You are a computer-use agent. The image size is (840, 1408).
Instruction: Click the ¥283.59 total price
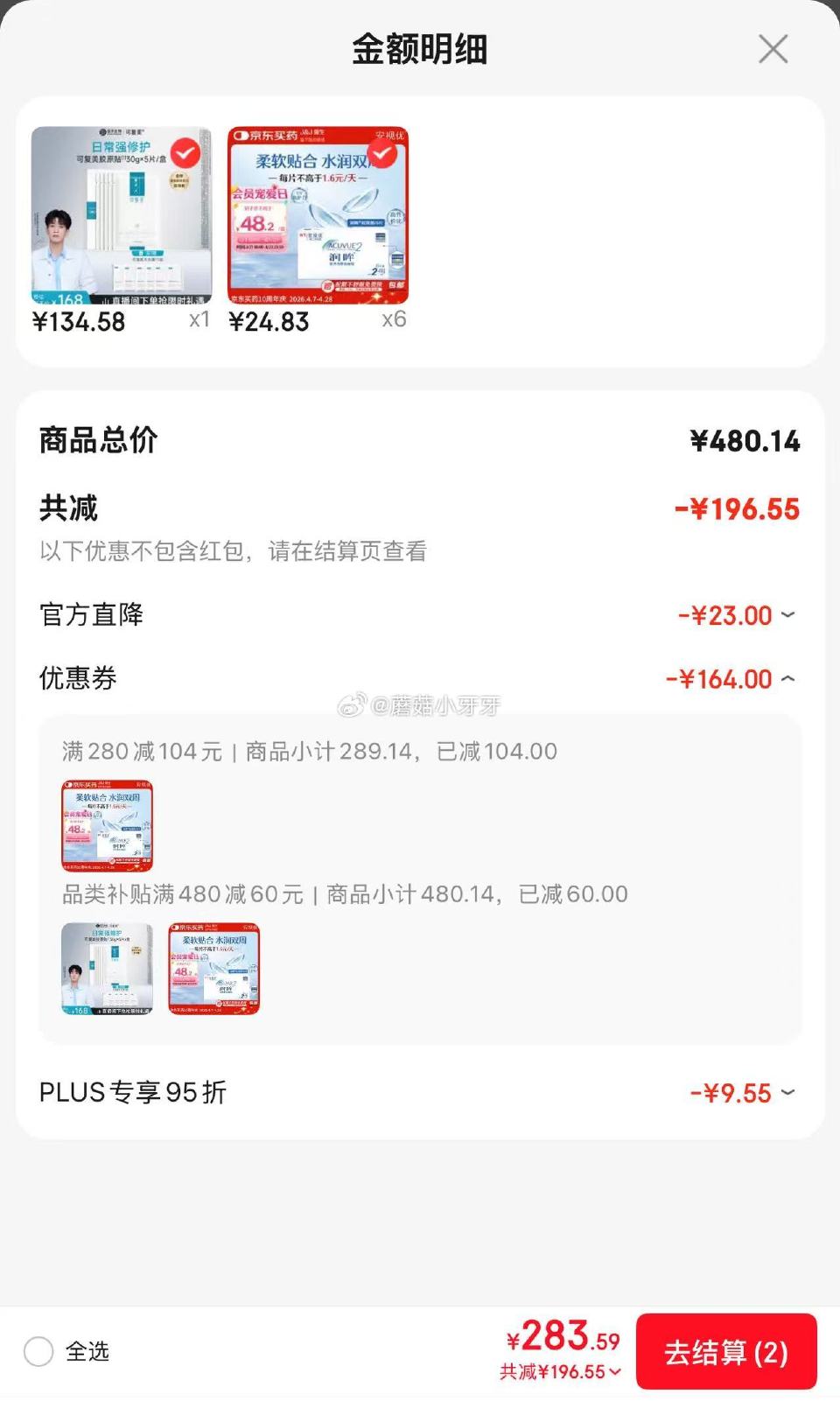tap(565, 1337)
